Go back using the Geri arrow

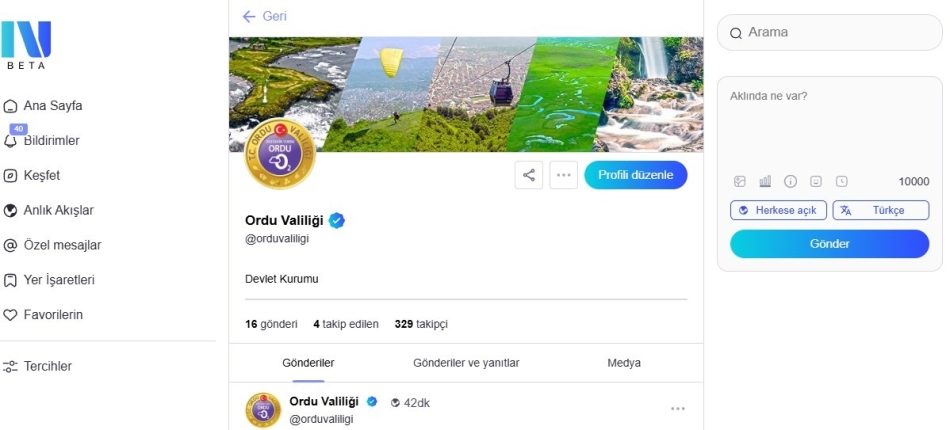264,17
